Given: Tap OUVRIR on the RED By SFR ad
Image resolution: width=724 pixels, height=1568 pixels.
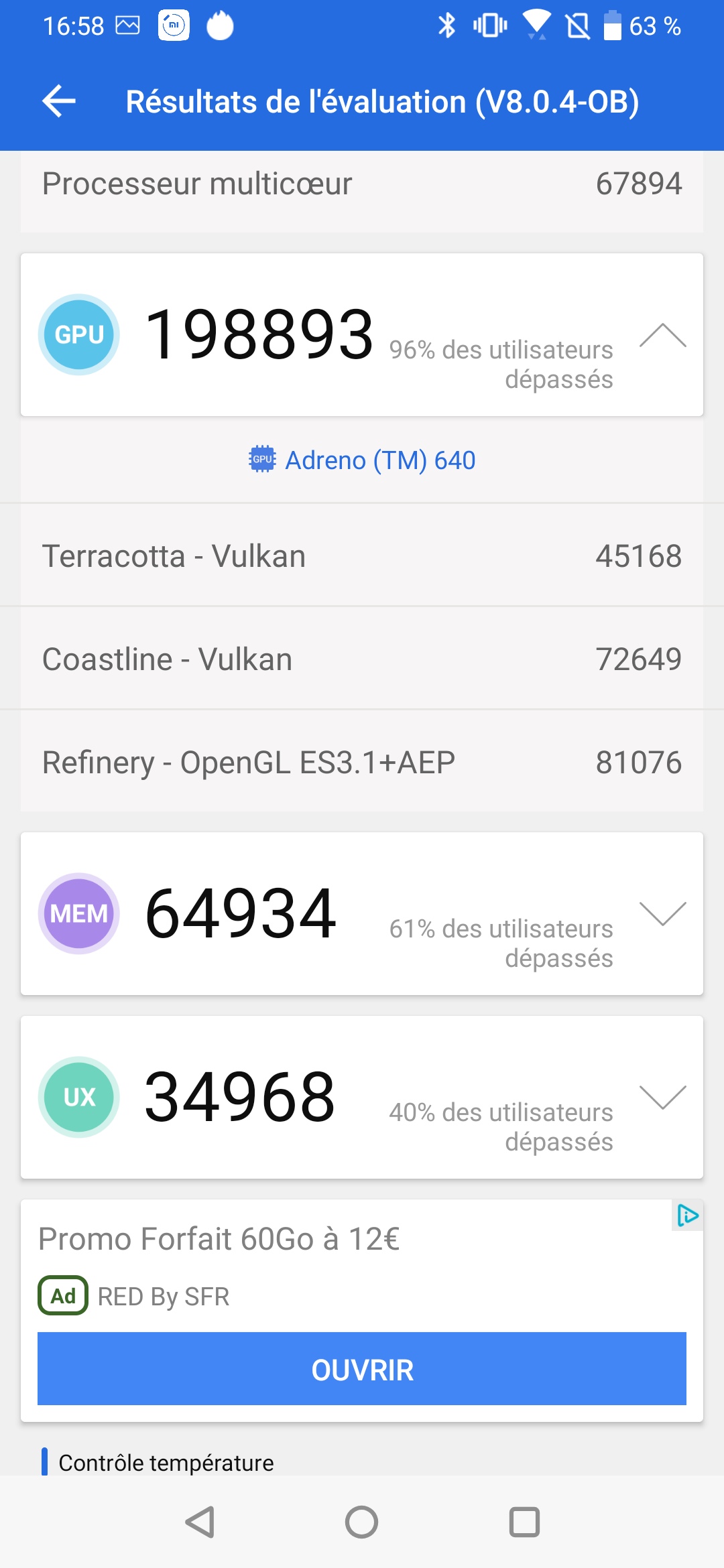Looking at the screenshot, I should coord(362,1368).
